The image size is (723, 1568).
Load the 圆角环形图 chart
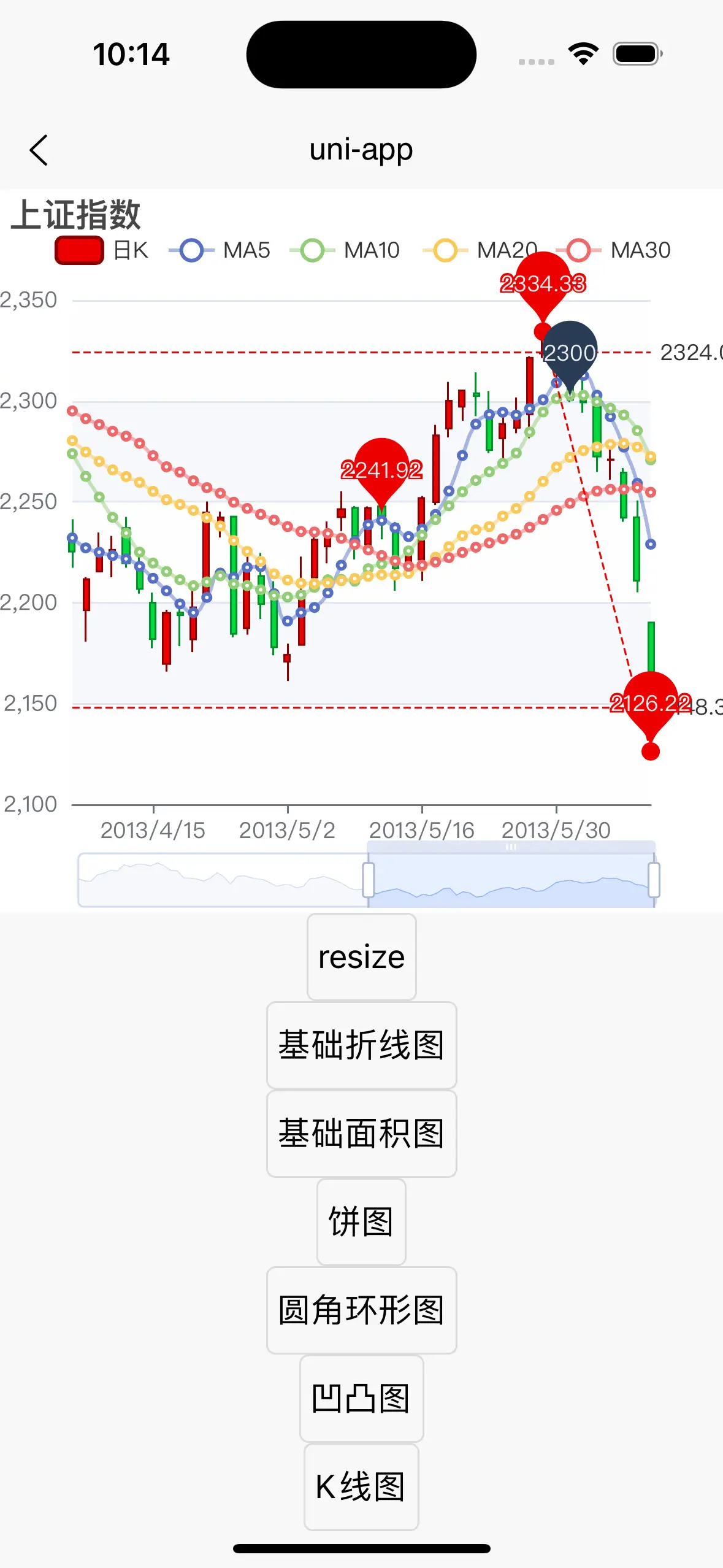362,1310
